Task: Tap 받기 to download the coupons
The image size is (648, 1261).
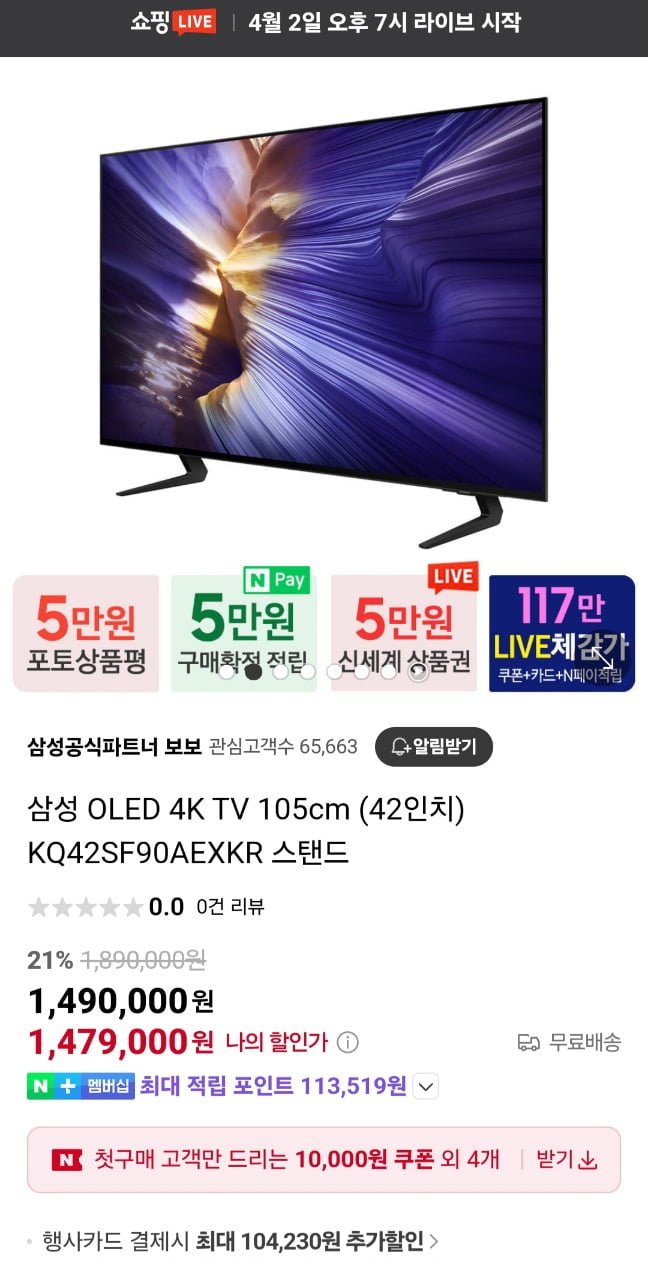Action: pos(566,1160)
